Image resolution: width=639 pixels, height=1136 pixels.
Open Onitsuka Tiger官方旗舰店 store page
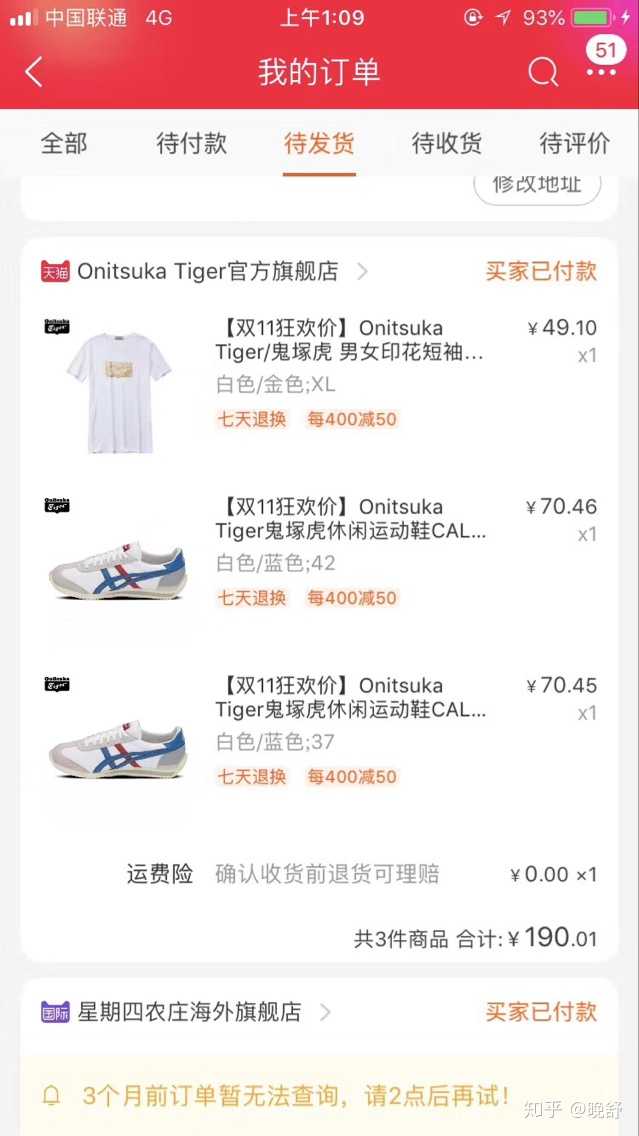207,271
